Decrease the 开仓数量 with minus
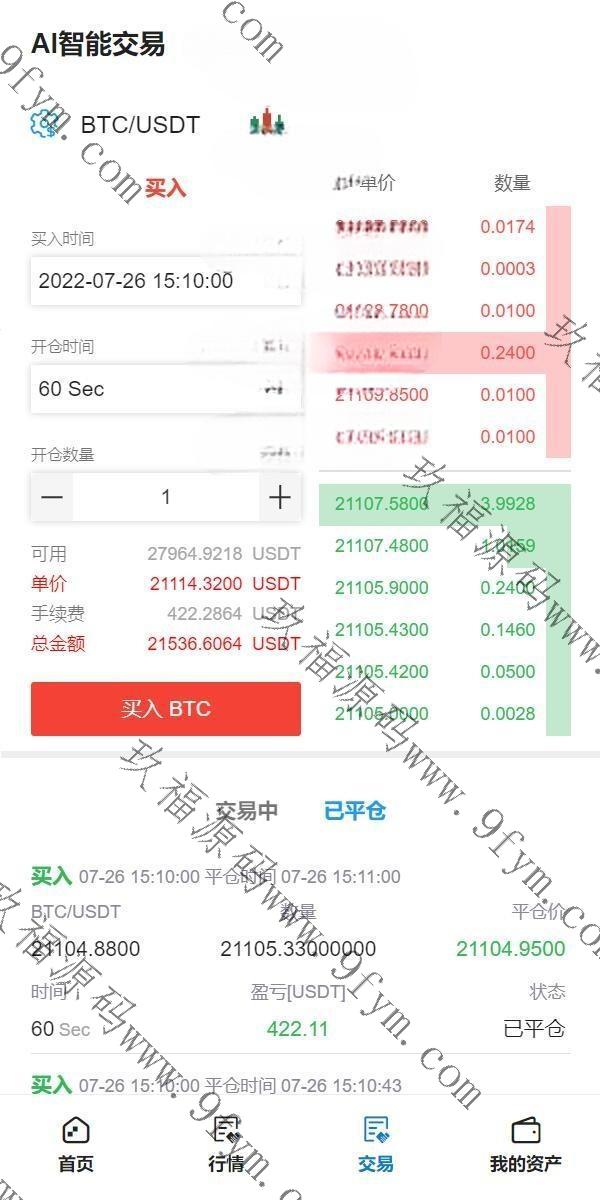600x1200 pixels. pyautogui.click(x=52, y=497)
